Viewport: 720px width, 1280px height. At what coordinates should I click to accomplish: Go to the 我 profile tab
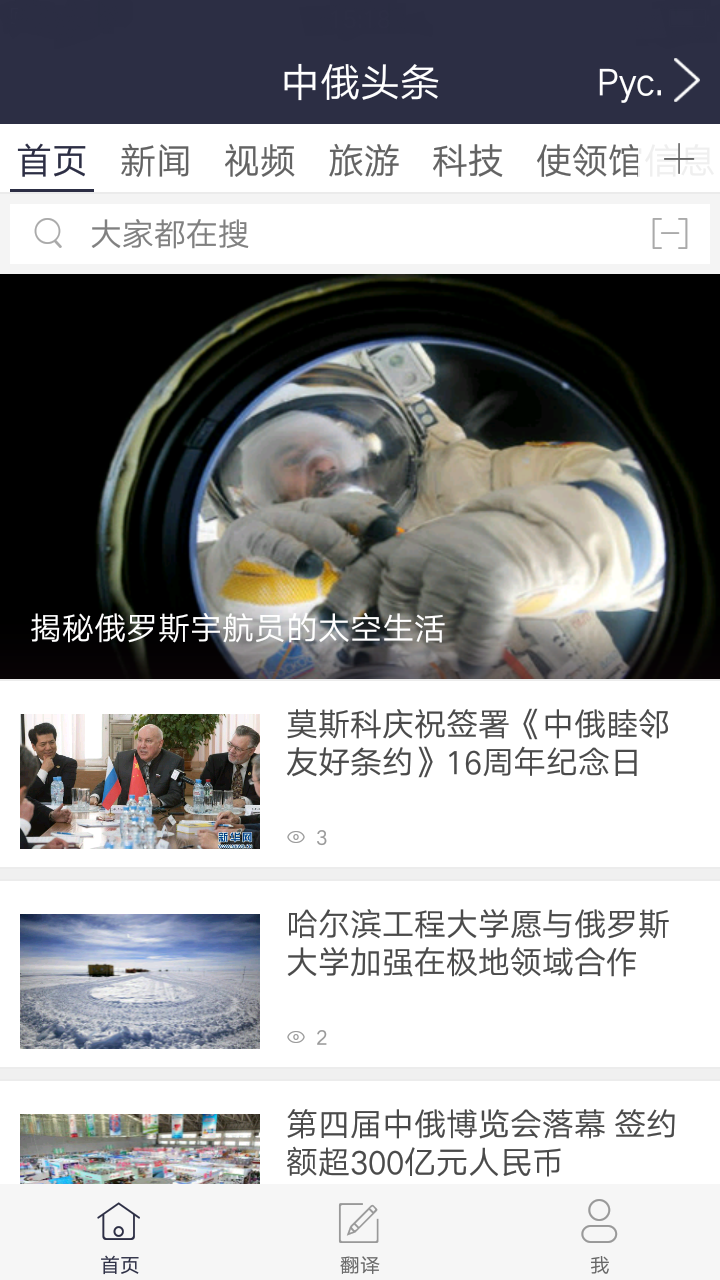click(599, 1238)
